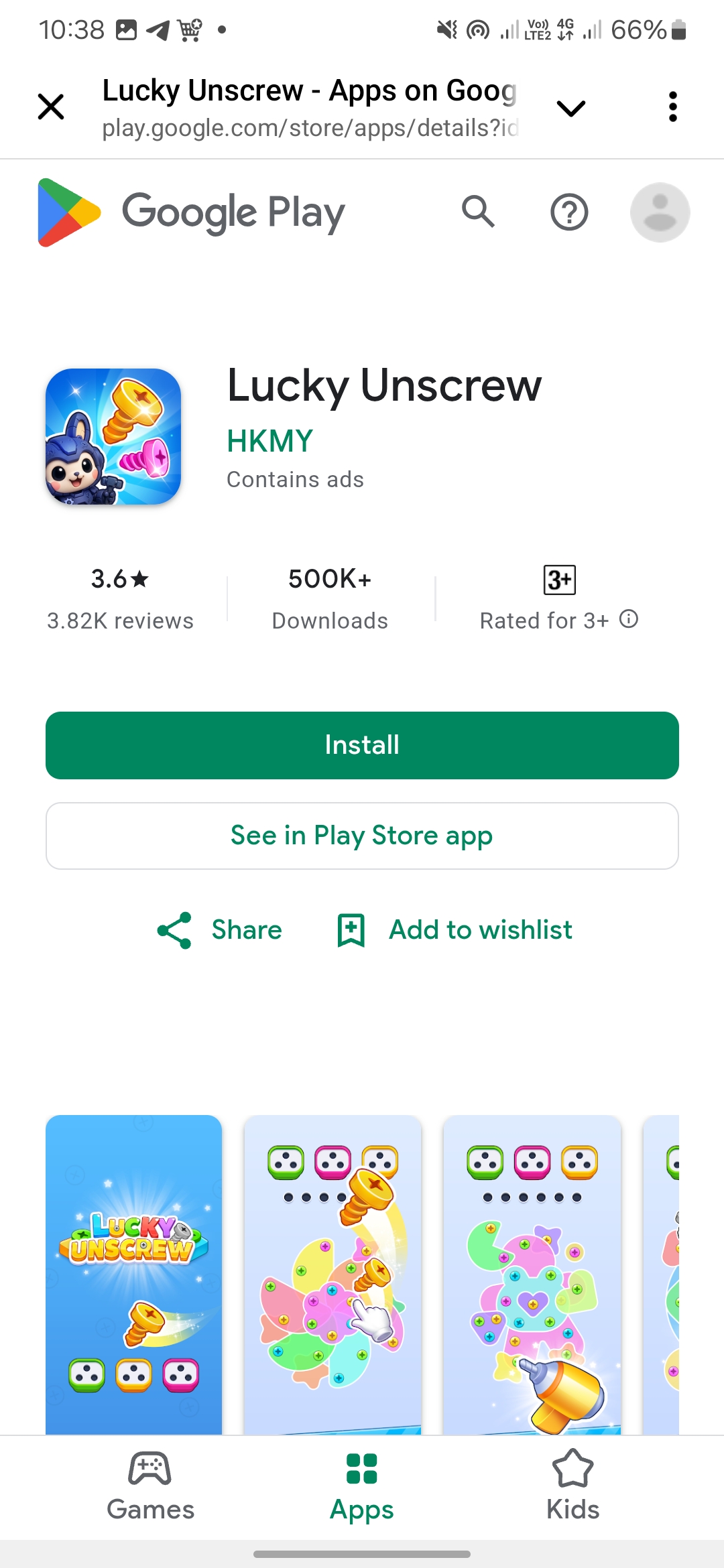Open the browser overflow menu
This screenshot has width=724, height=1568.
(x=672, y=107)
